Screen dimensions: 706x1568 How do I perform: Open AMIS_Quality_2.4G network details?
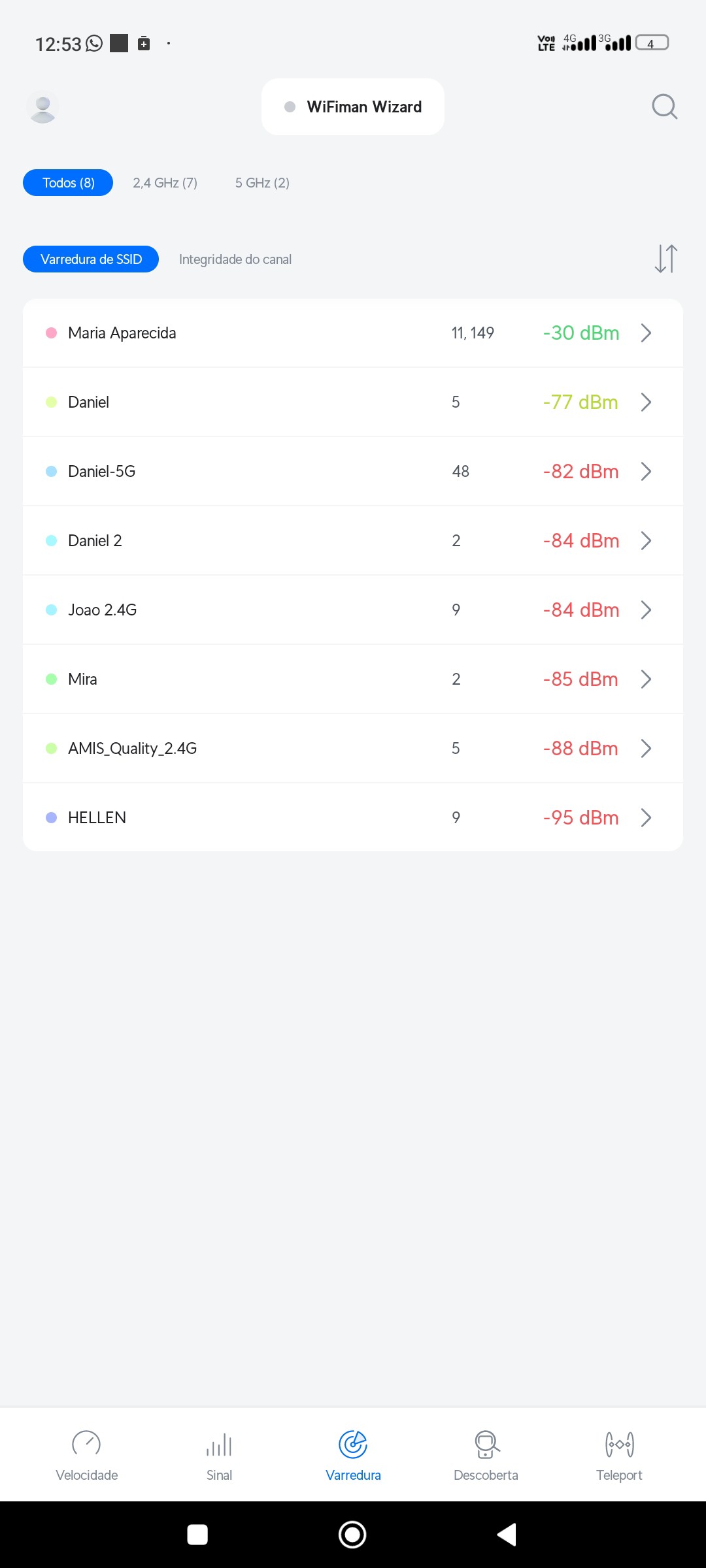click(x=353, y=749)
